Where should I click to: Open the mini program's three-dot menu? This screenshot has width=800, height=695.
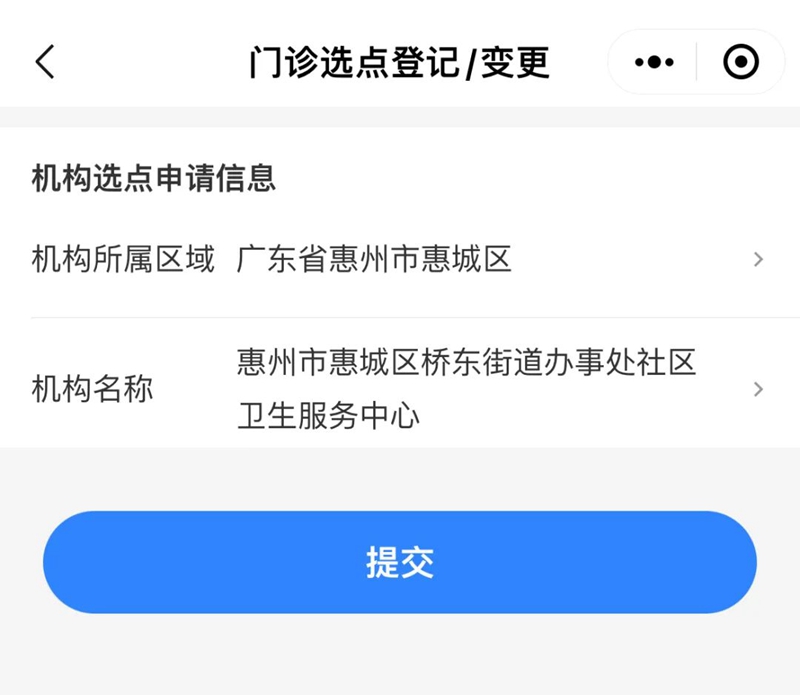(x=654, y=62)
